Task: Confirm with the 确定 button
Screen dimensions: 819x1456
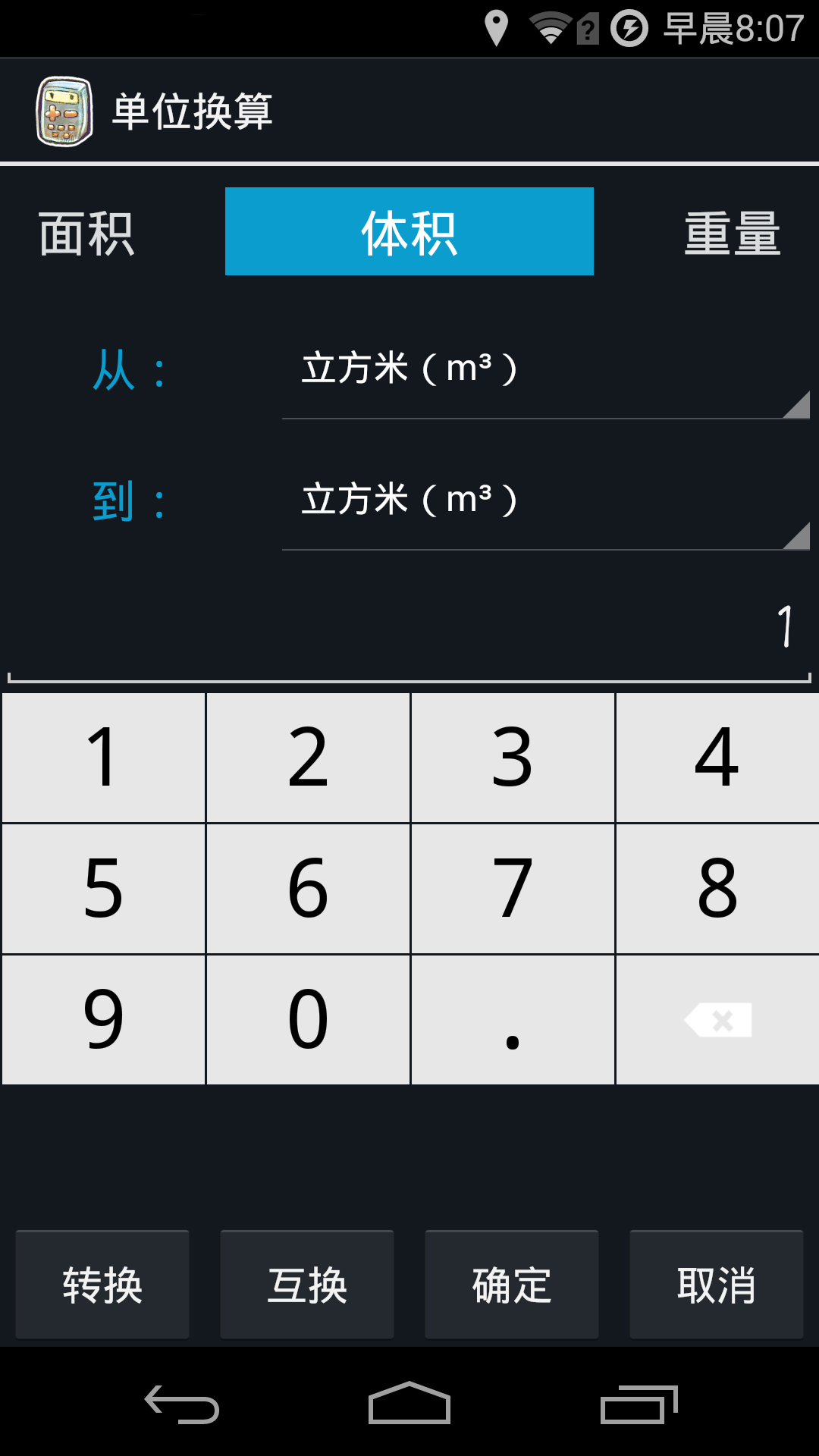Action: (x=512, y=1285)
